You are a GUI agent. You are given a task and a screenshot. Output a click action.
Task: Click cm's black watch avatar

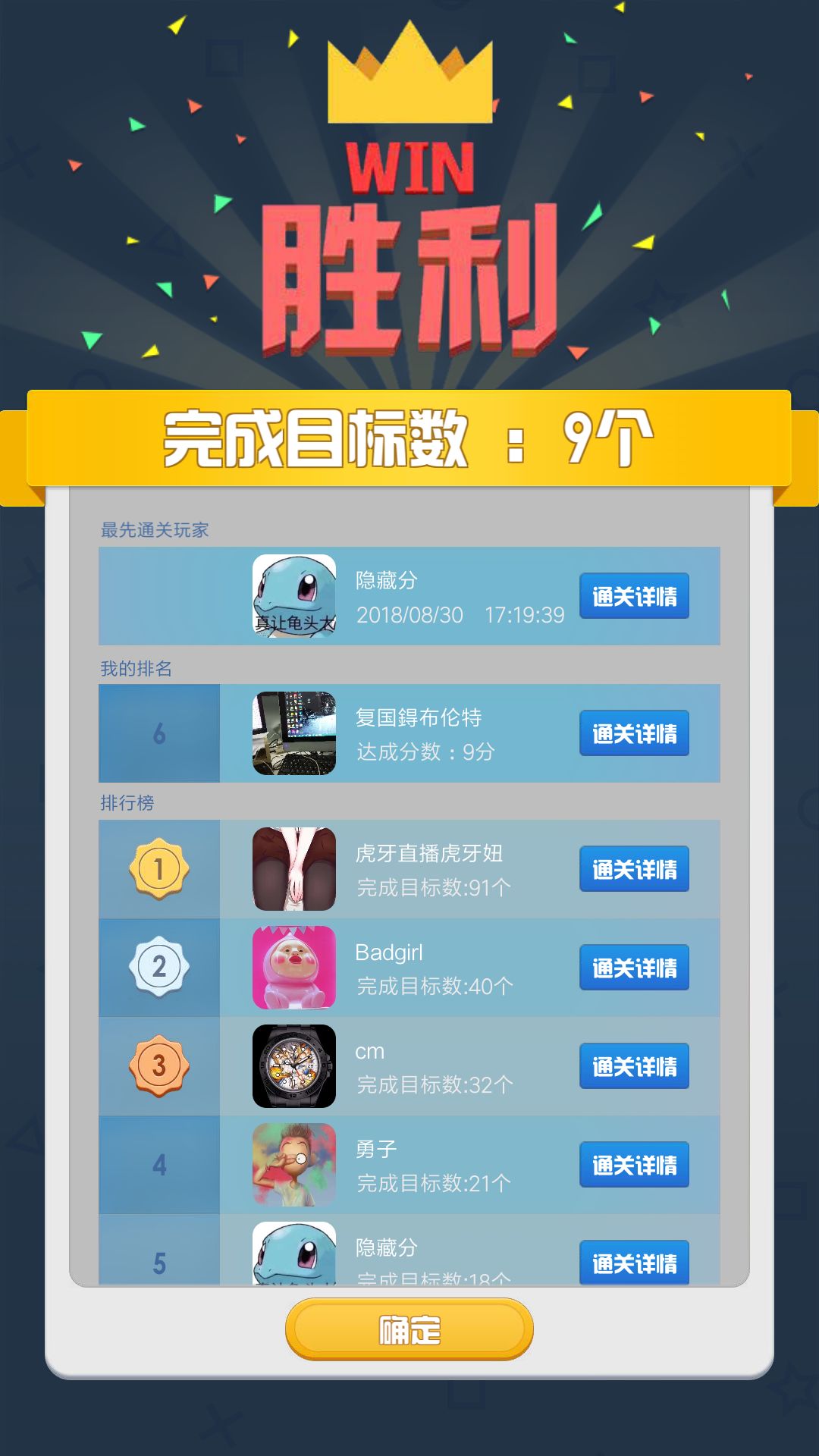293,1066
